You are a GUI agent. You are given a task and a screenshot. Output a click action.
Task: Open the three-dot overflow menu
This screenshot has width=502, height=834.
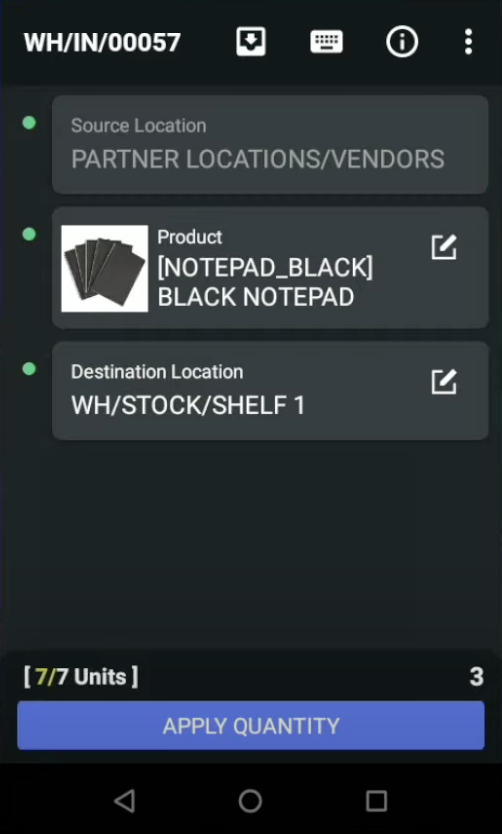coord(468,42)
